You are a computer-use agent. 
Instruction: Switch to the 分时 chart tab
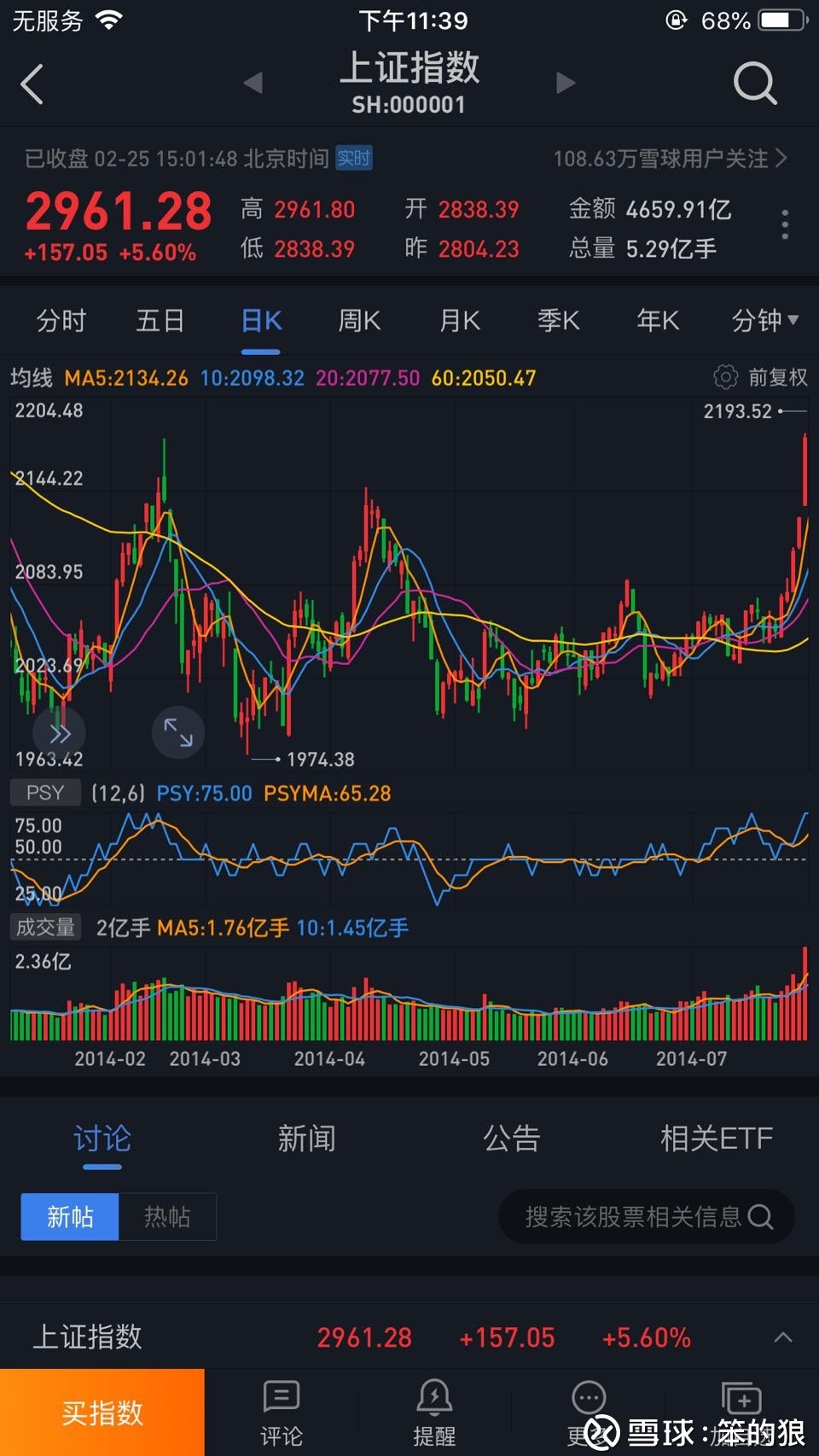tap(61, 321)
